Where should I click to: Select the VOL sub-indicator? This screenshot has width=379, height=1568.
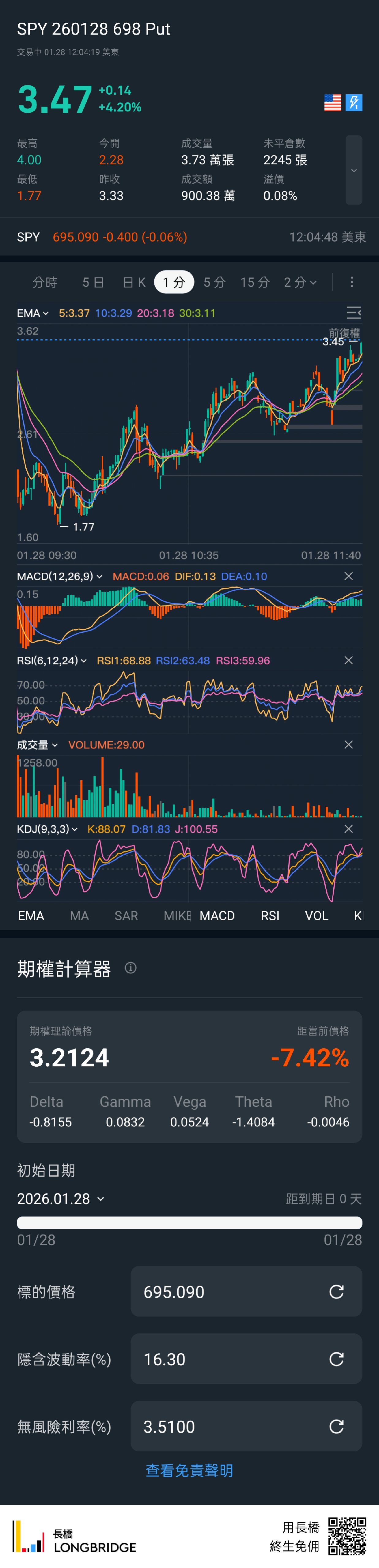(316, 915)
